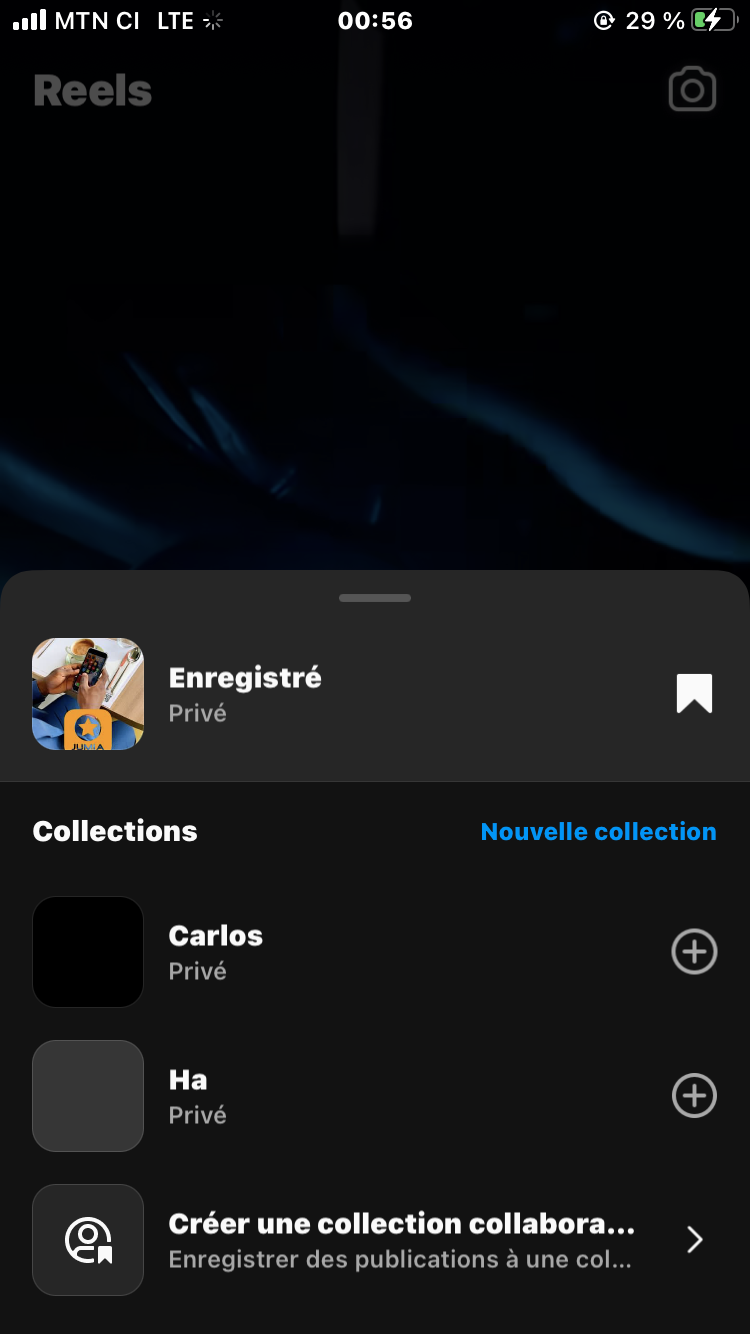This screenshot has width=750, height=1334.
Task: Add the reel to the Carlos collection
Action: [694, 952]
